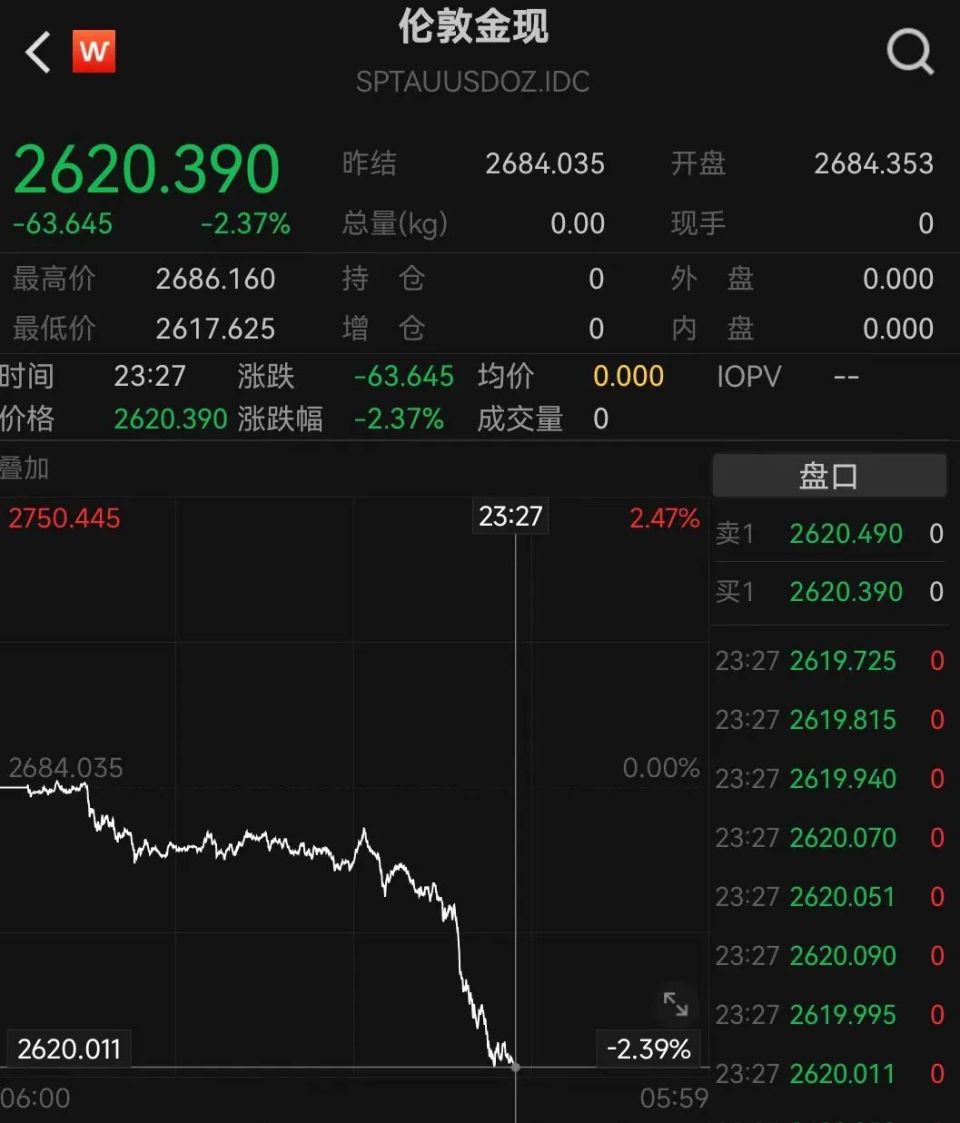Viewport: 960px width, 1123px height.
Task: Expand the chart to fullscreen
Action: coord(676,1004)
